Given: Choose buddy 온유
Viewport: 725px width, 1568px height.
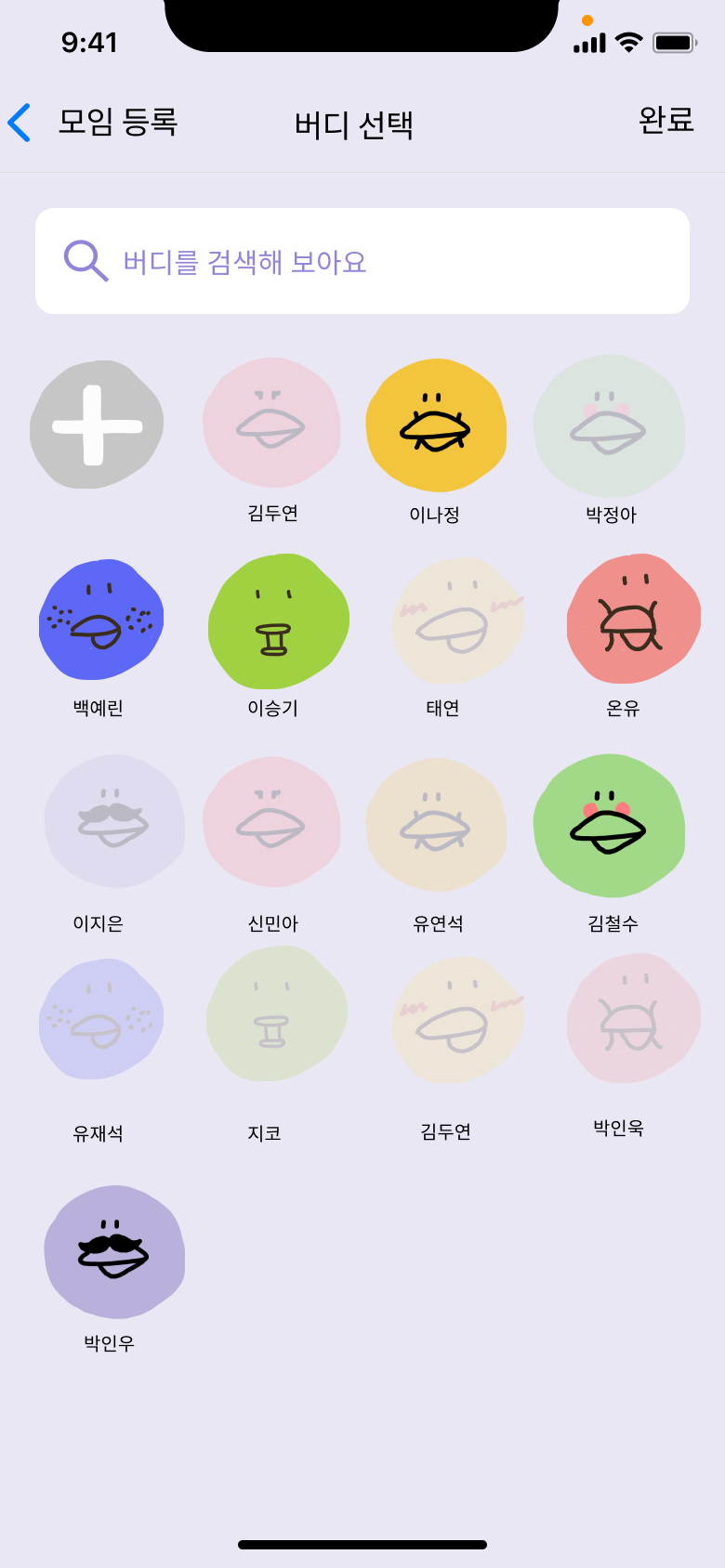Looking at the screenshot, I should pos(632,620).
